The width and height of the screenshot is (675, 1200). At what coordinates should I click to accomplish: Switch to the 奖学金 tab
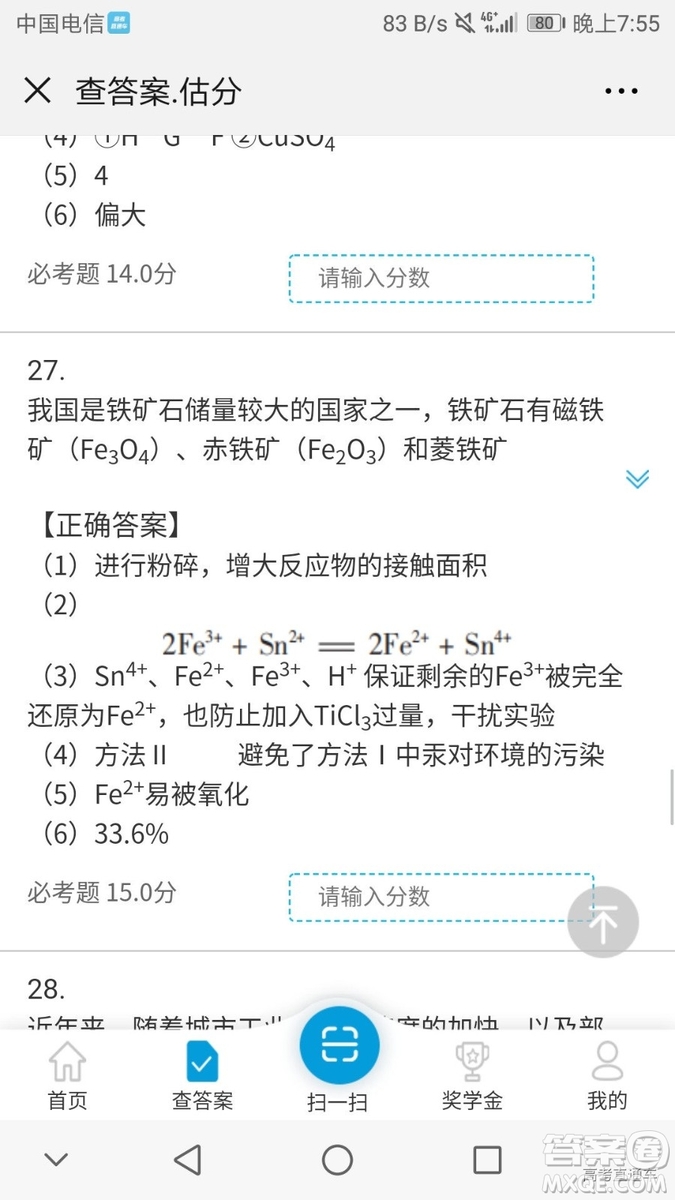tap(472, 1075)
